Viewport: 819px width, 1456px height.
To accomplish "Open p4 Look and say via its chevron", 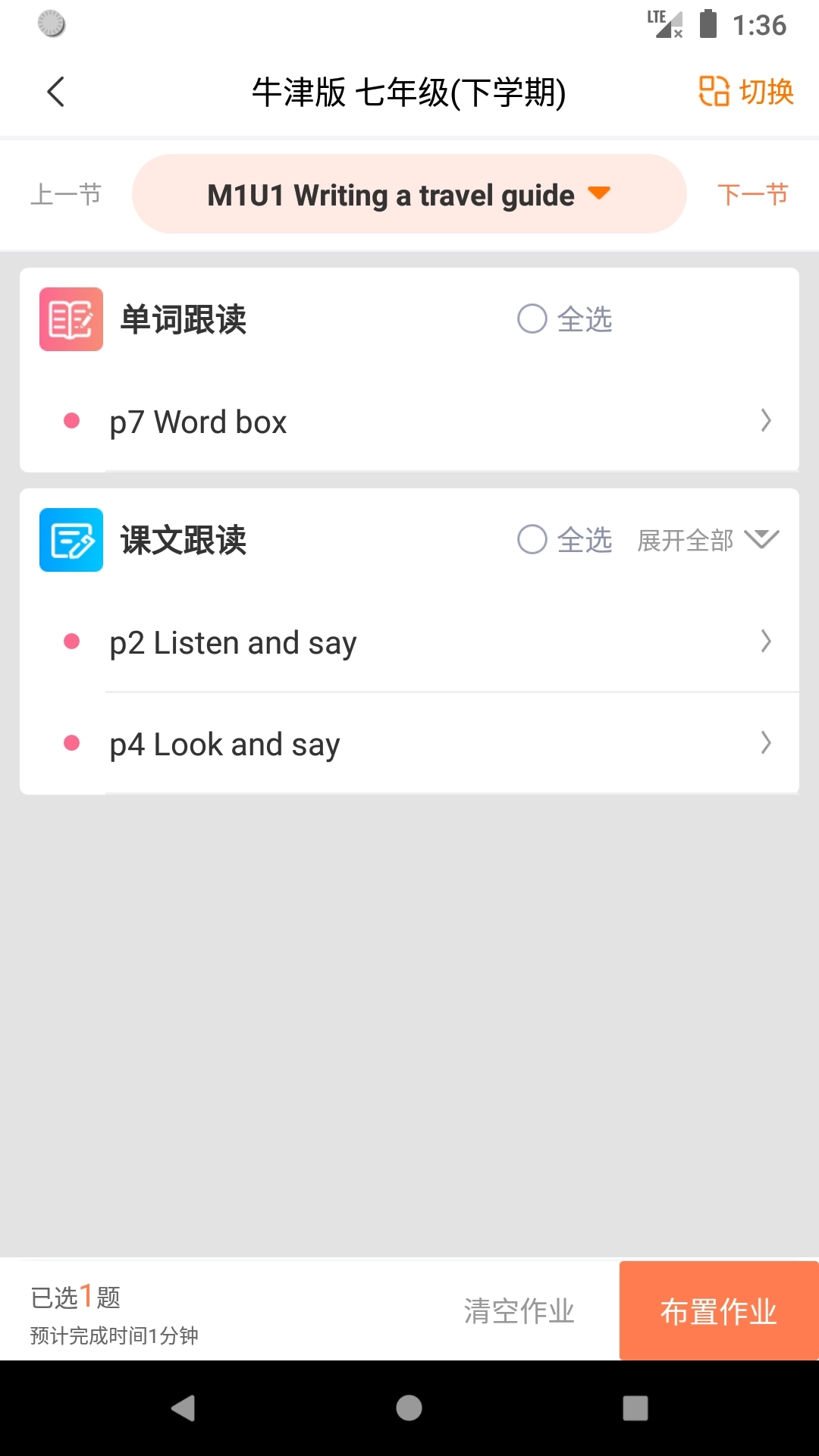I will click(x=766, y=744).
